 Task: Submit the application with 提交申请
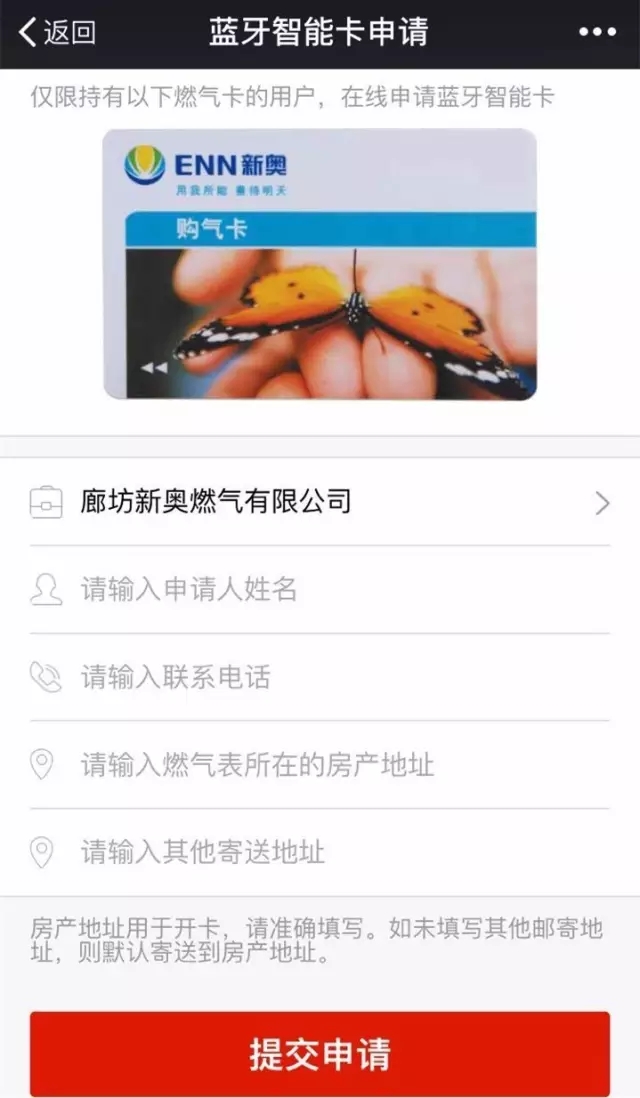320,1054
